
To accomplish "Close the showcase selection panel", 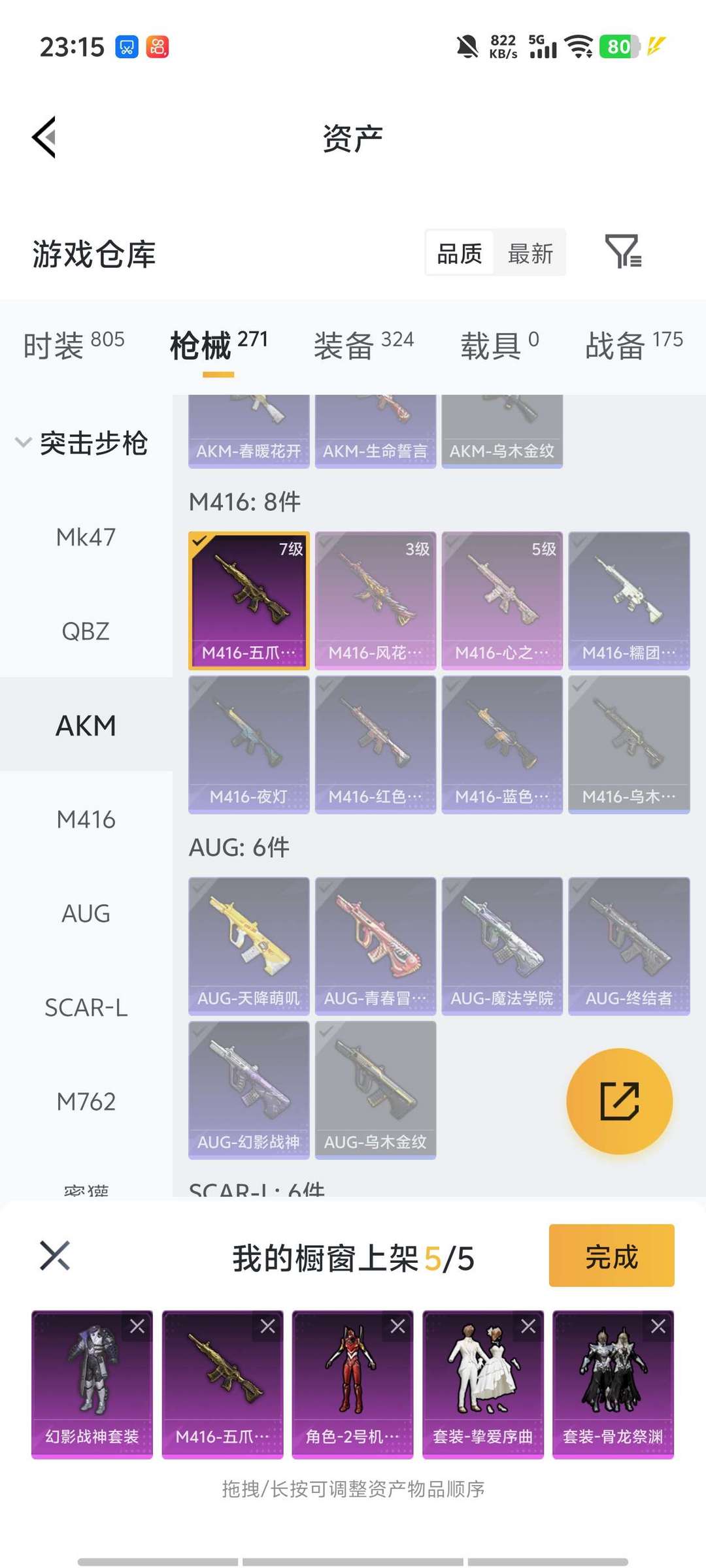I will click(55, 1255).
